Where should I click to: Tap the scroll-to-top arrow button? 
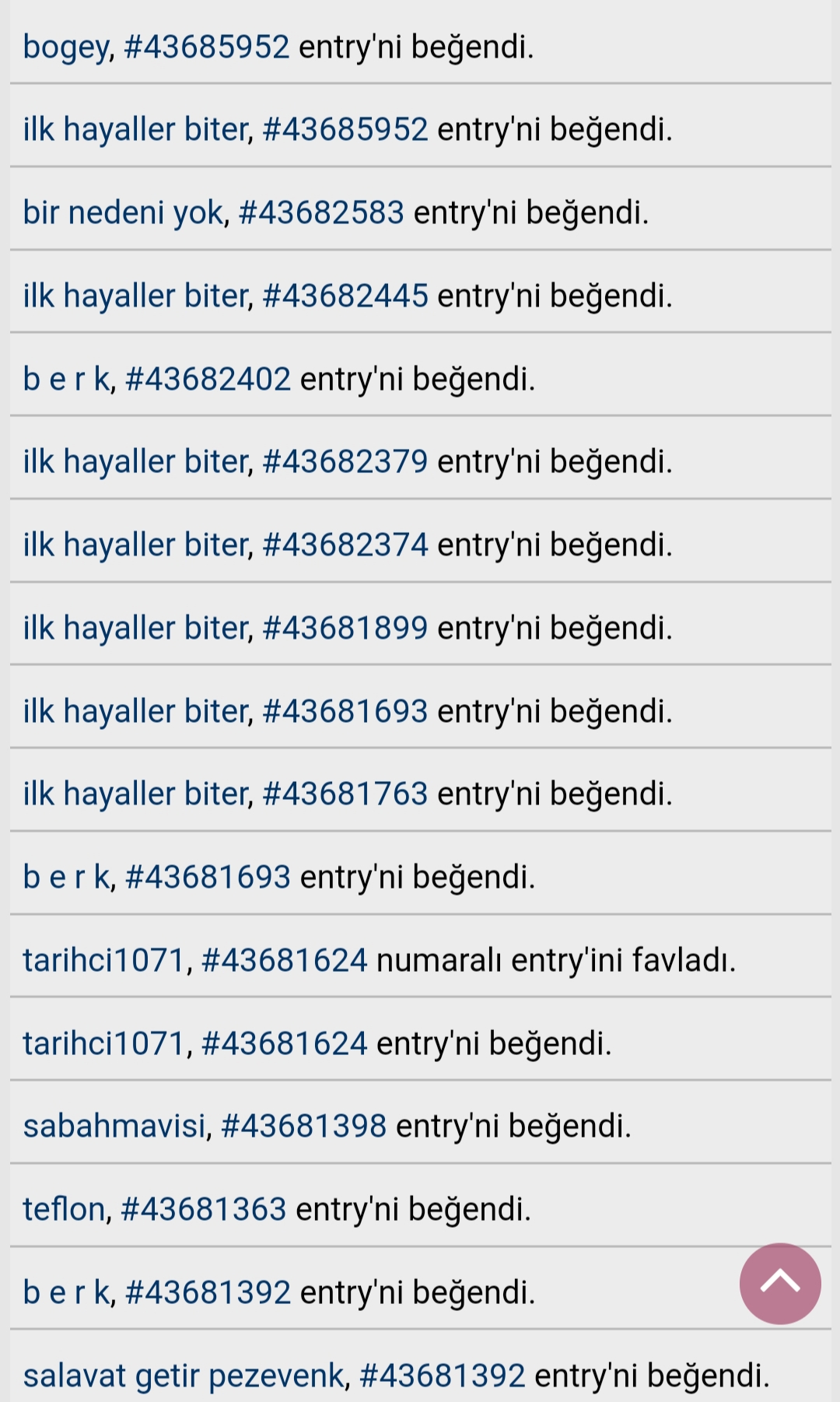pos(780,1283)
